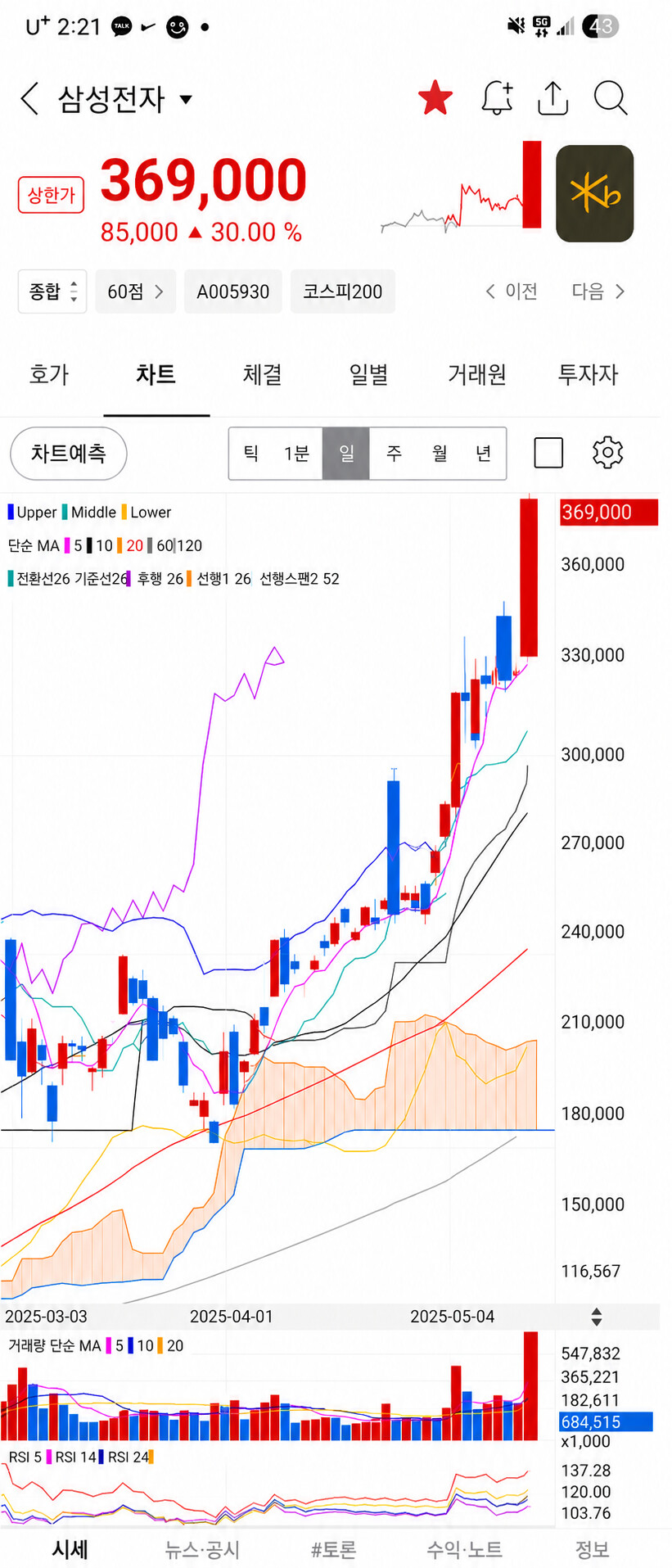
Task: Toggle the red favorite star
Action: tap(435, 98)
